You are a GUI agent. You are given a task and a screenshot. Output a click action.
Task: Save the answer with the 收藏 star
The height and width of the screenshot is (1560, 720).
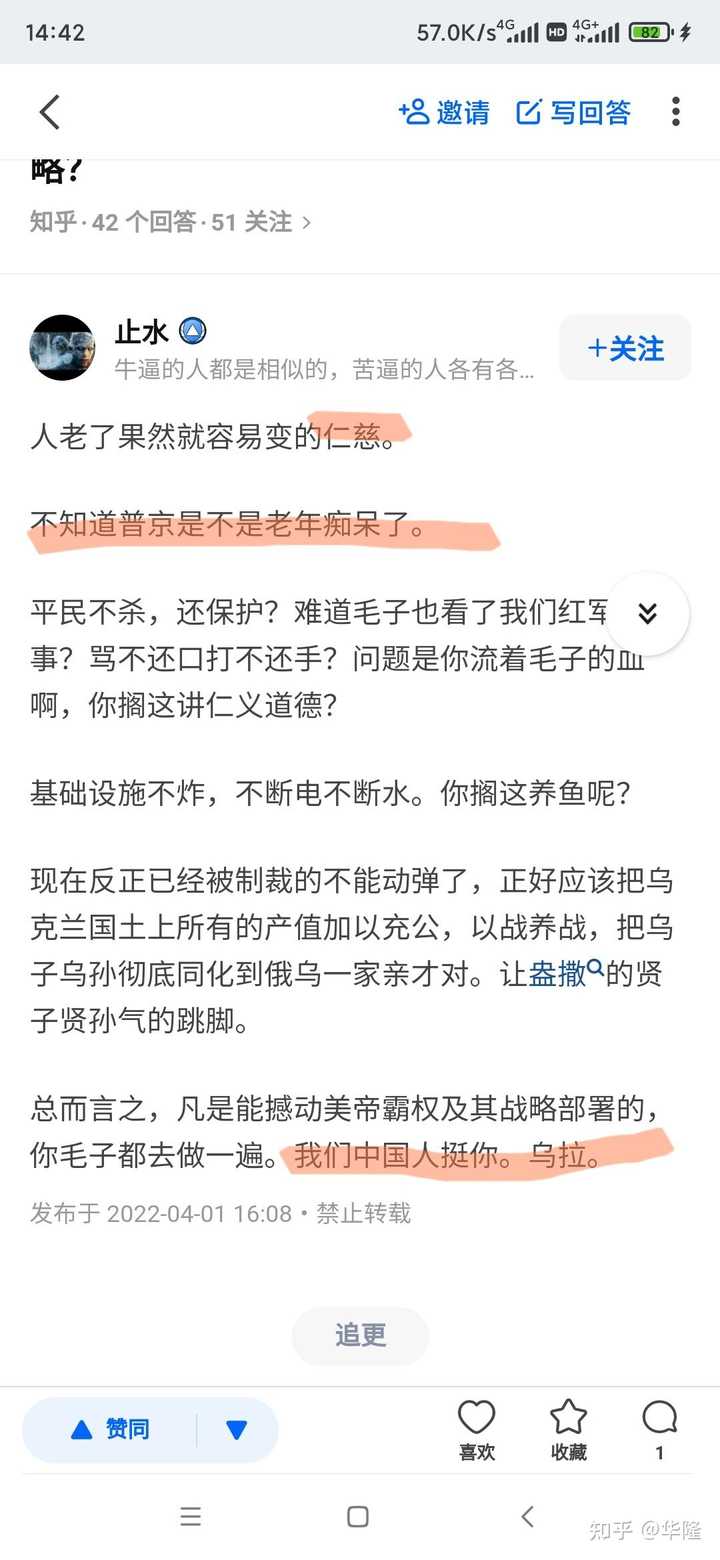point(569,1430)
